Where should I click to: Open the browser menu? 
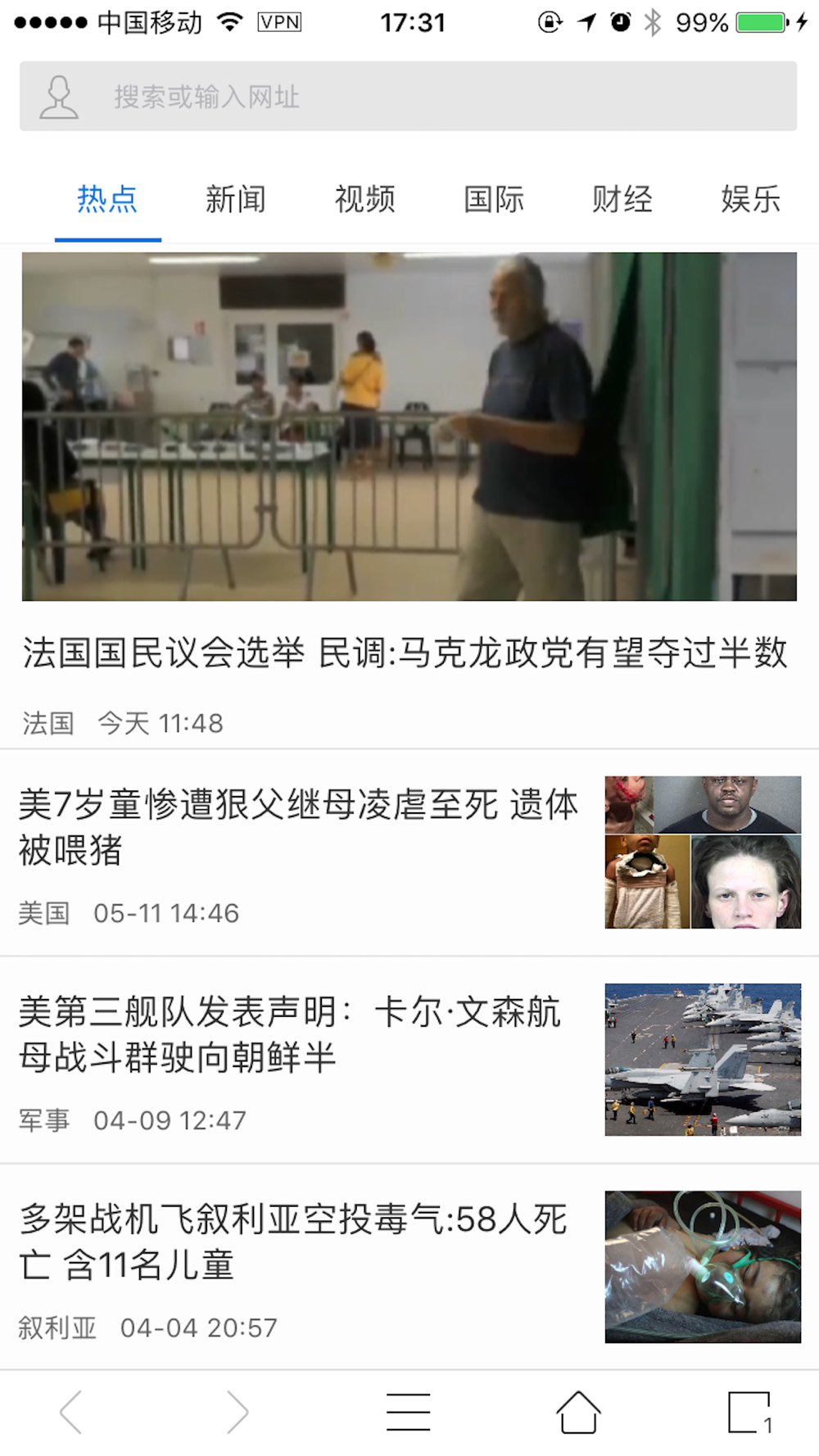[x=408, y=1412]
